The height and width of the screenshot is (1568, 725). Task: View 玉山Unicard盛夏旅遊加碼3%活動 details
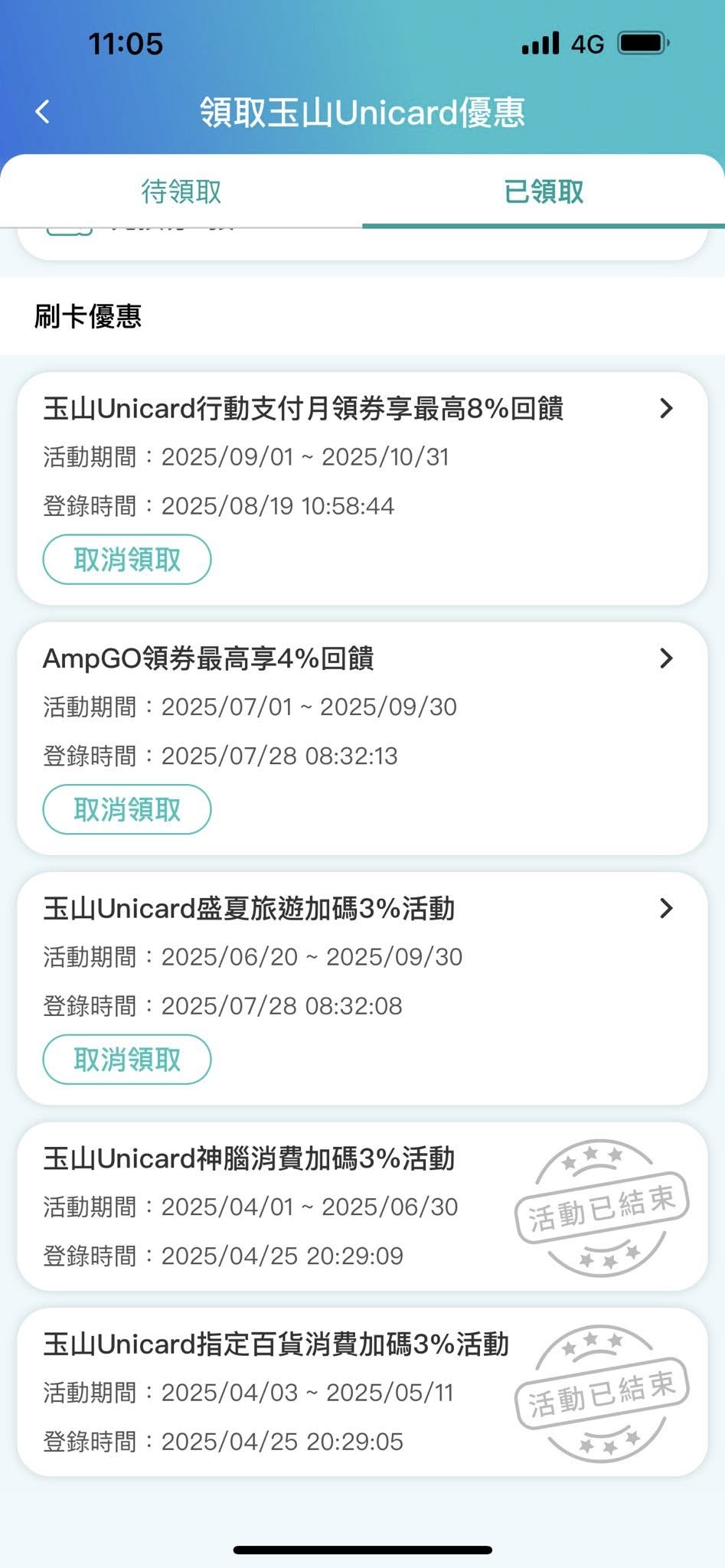click(x=665, y=909)
